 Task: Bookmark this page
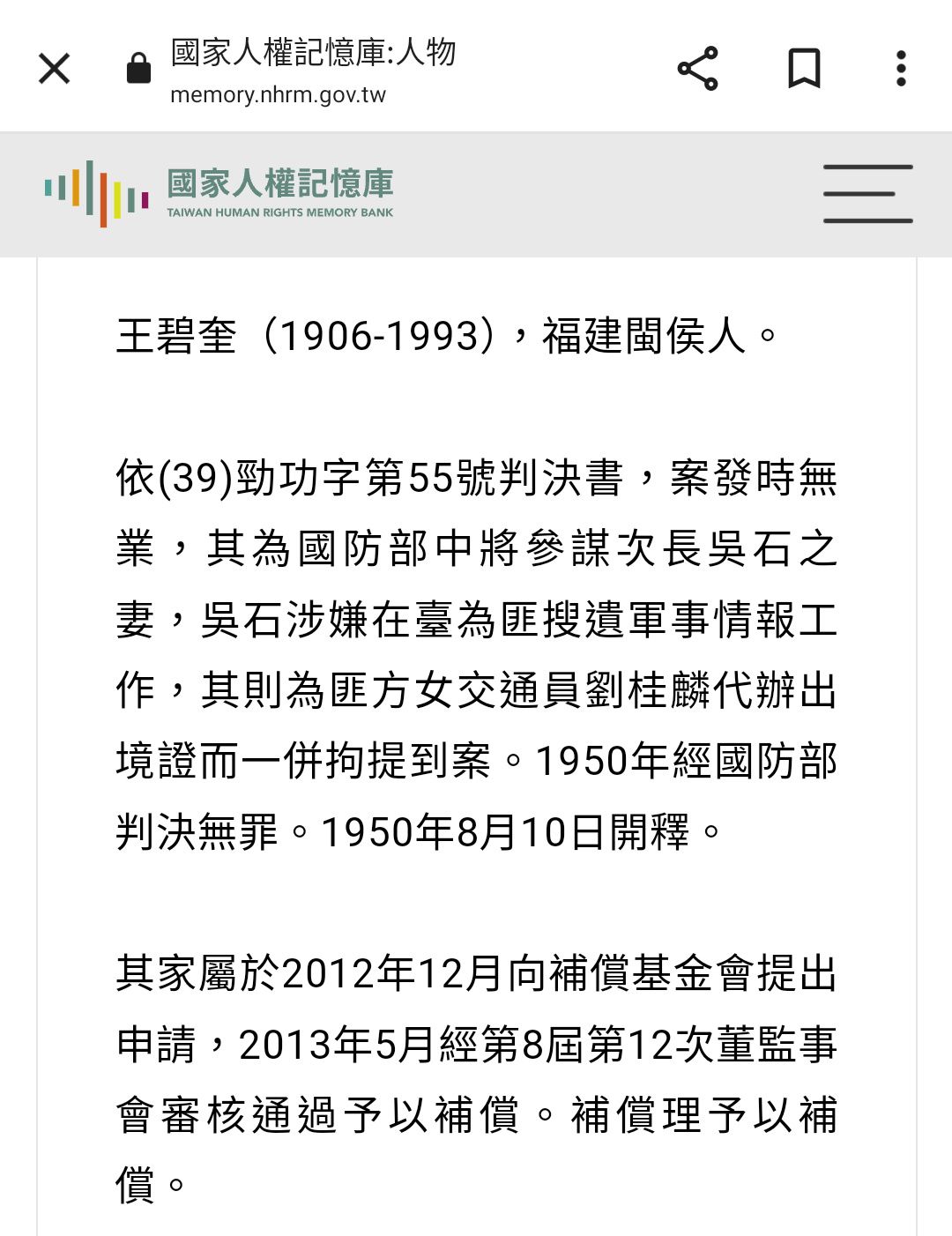(x=803, y=68)
